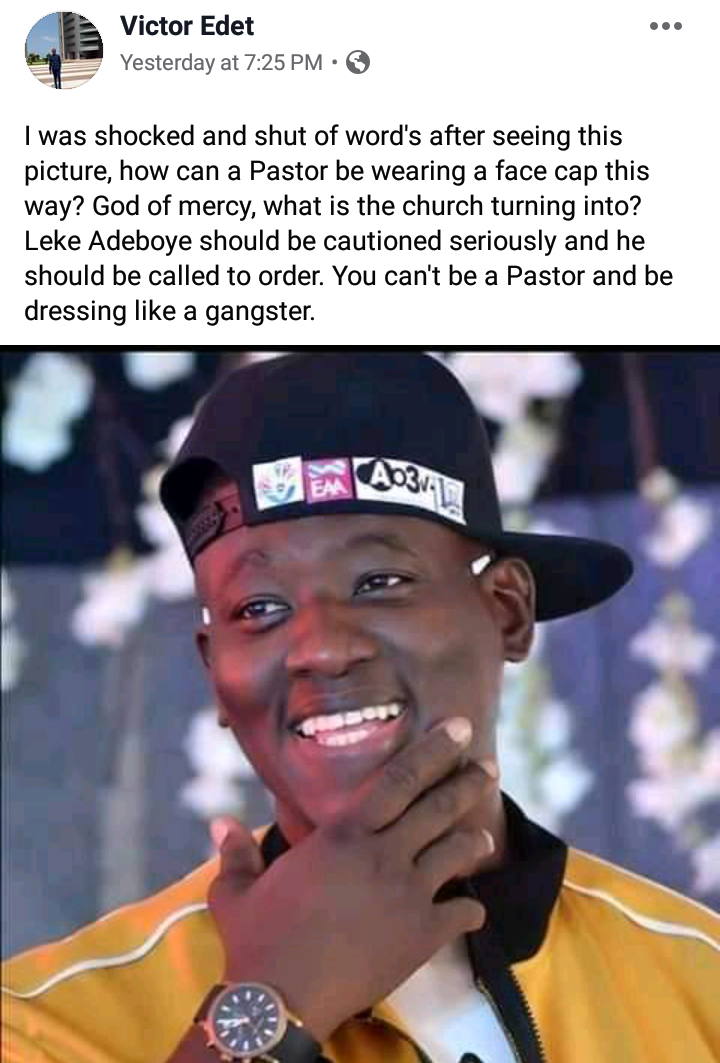Open the post's three-dot options menu
The width and height of the screenshot is (720, 1063).
click(665, 26)
